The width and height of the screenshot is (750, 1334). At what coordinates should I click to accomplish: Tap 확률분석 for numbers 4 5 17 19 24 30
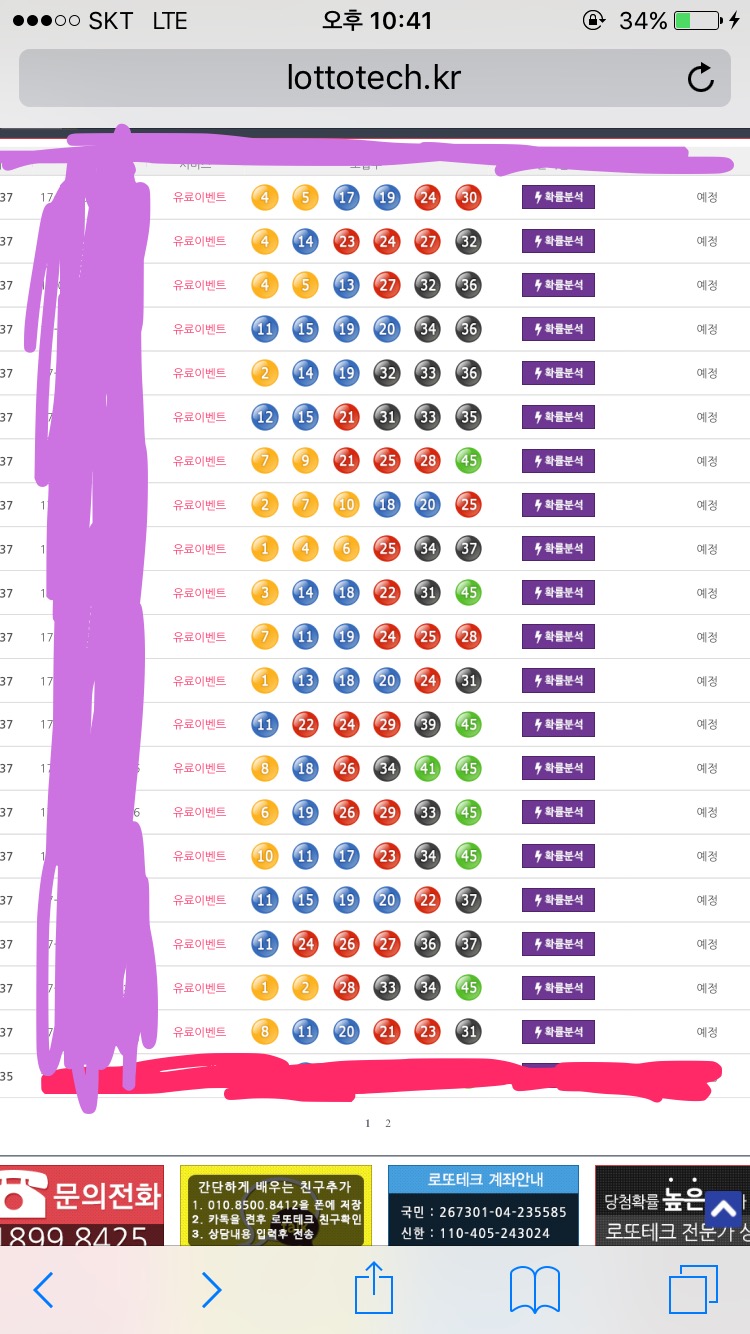click(558, 197)
